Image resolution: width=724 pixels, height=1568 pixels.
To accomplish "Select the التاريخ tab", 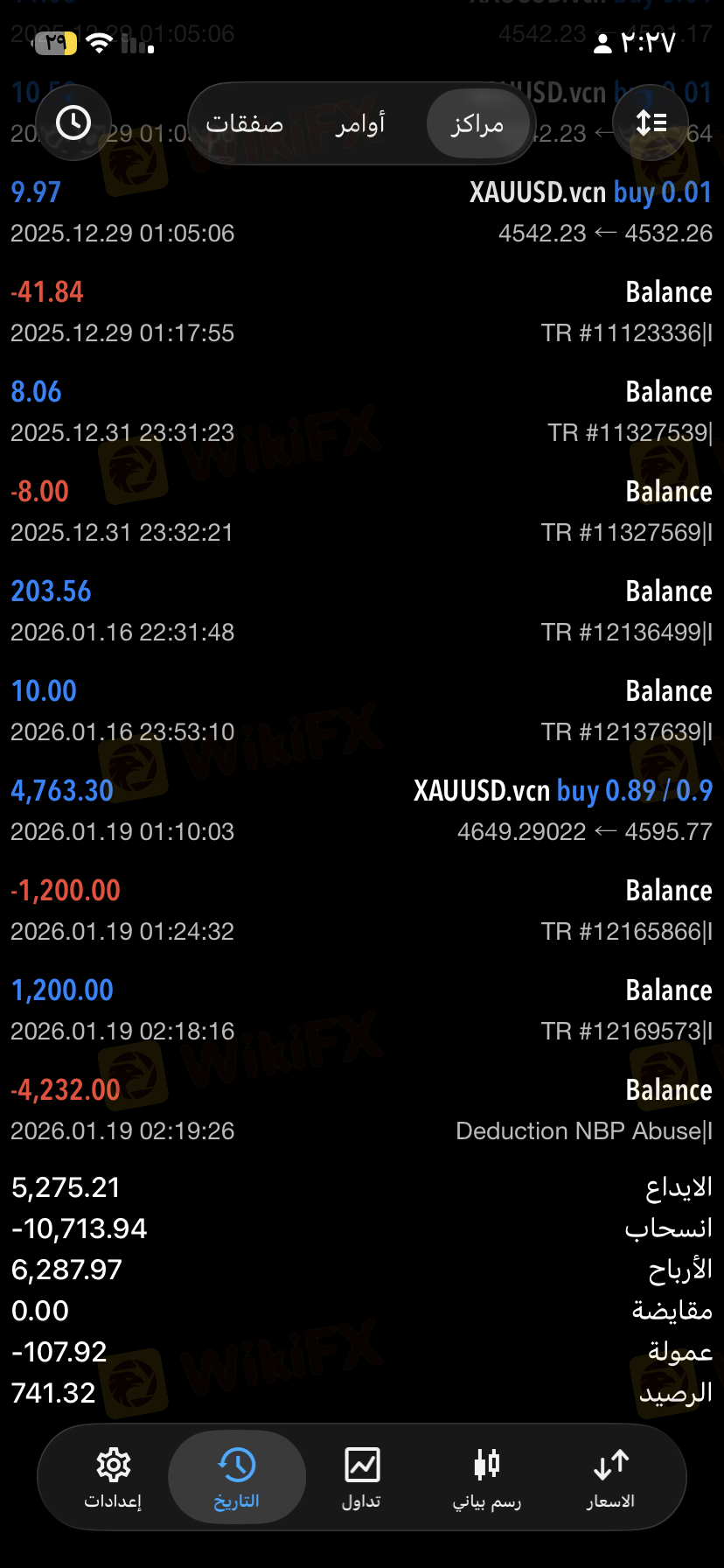I will point(237,1477).
